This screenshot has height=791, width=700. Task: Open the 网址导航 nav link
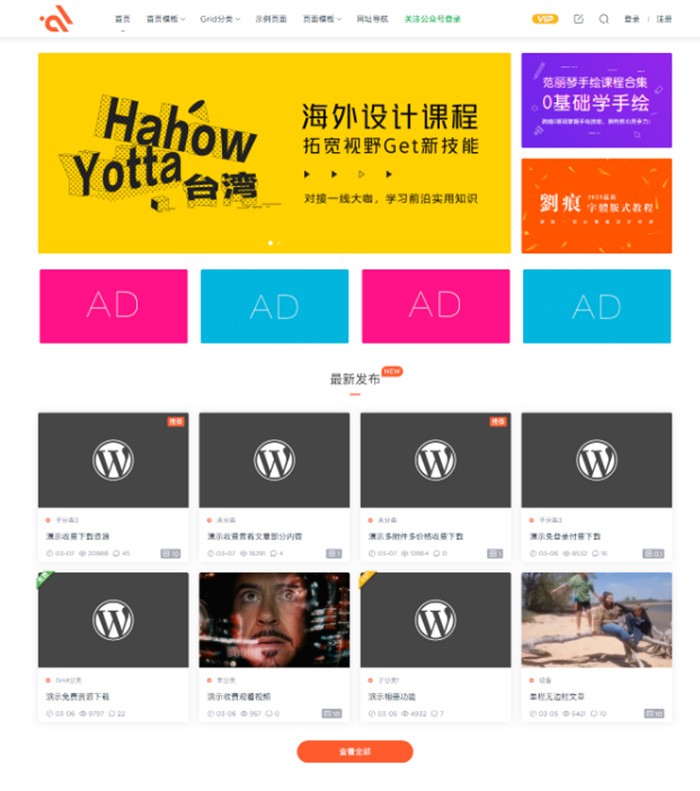pyautogui.click(x=372, y=19)
